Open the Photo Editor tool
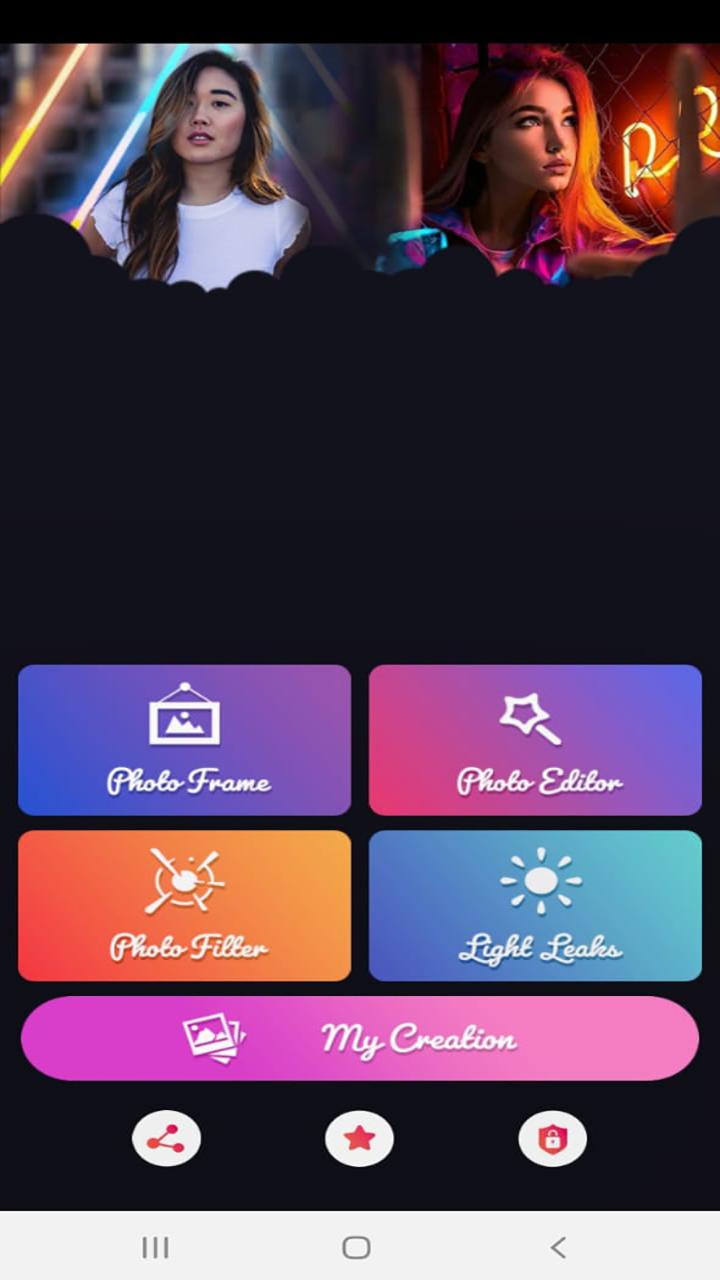Viewport: 720px width, 1280px height. [x=535, y=740]
